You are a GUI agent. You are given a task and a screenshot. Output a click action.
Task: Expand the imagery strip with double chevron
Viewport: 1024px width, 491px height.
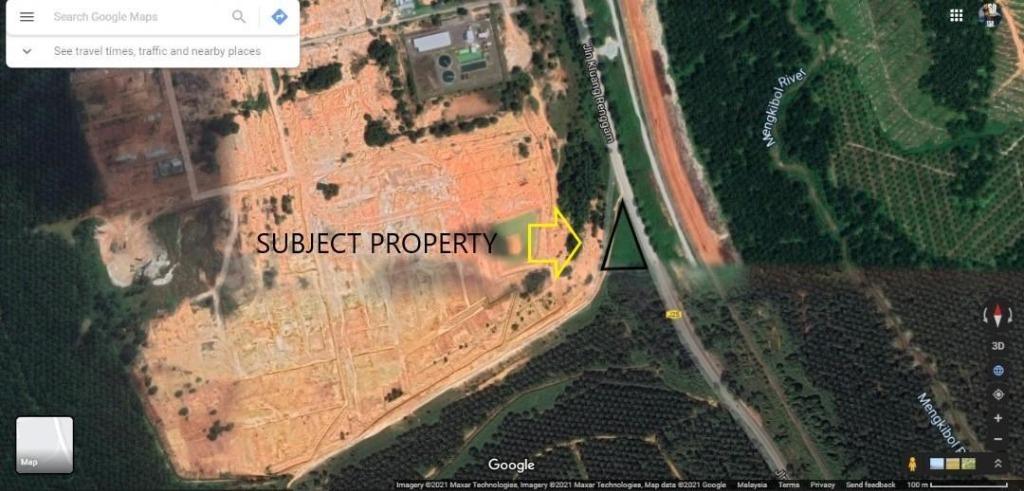(997, 464)
